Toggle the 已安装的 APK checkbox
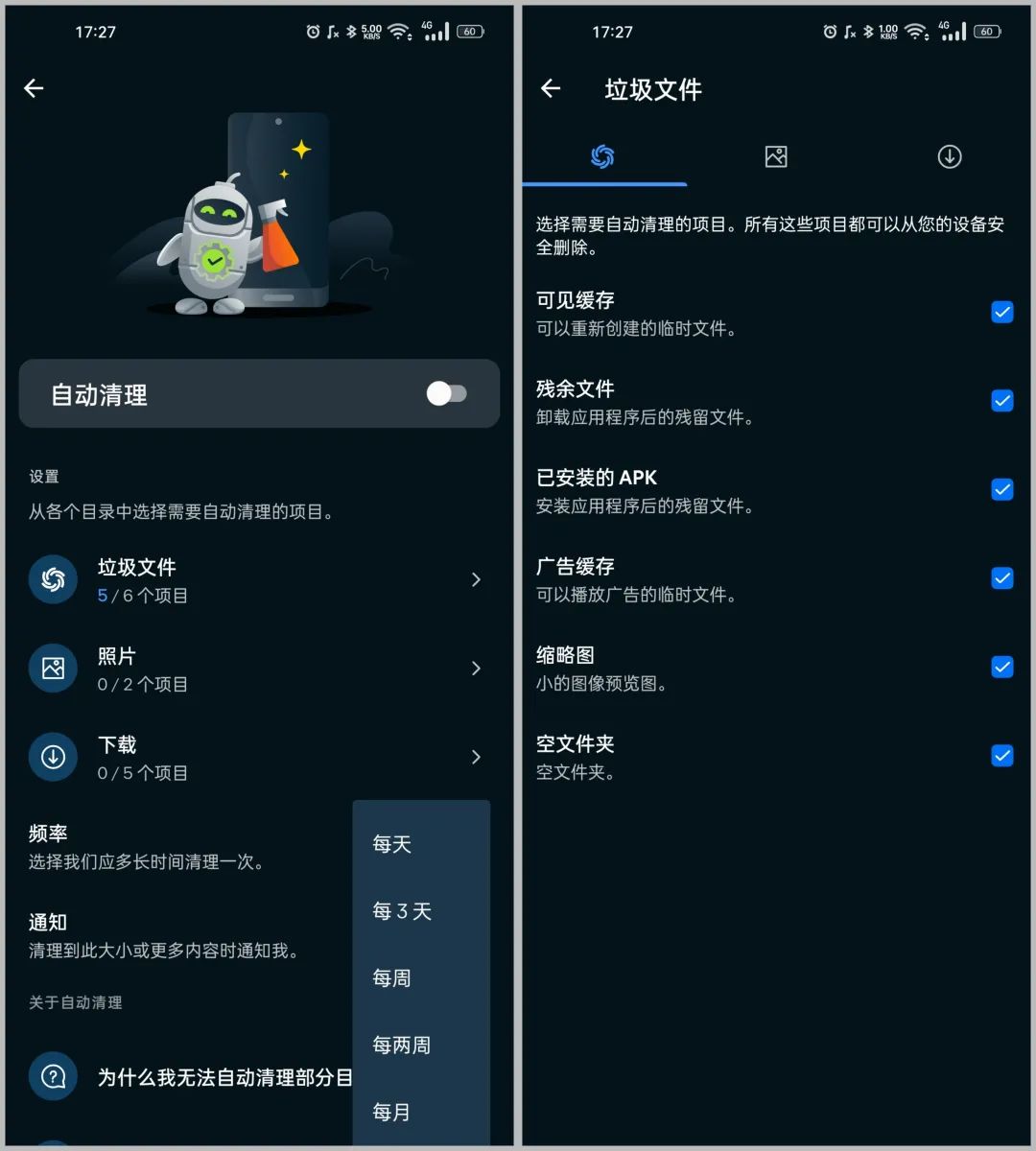 coord(1001,490)
